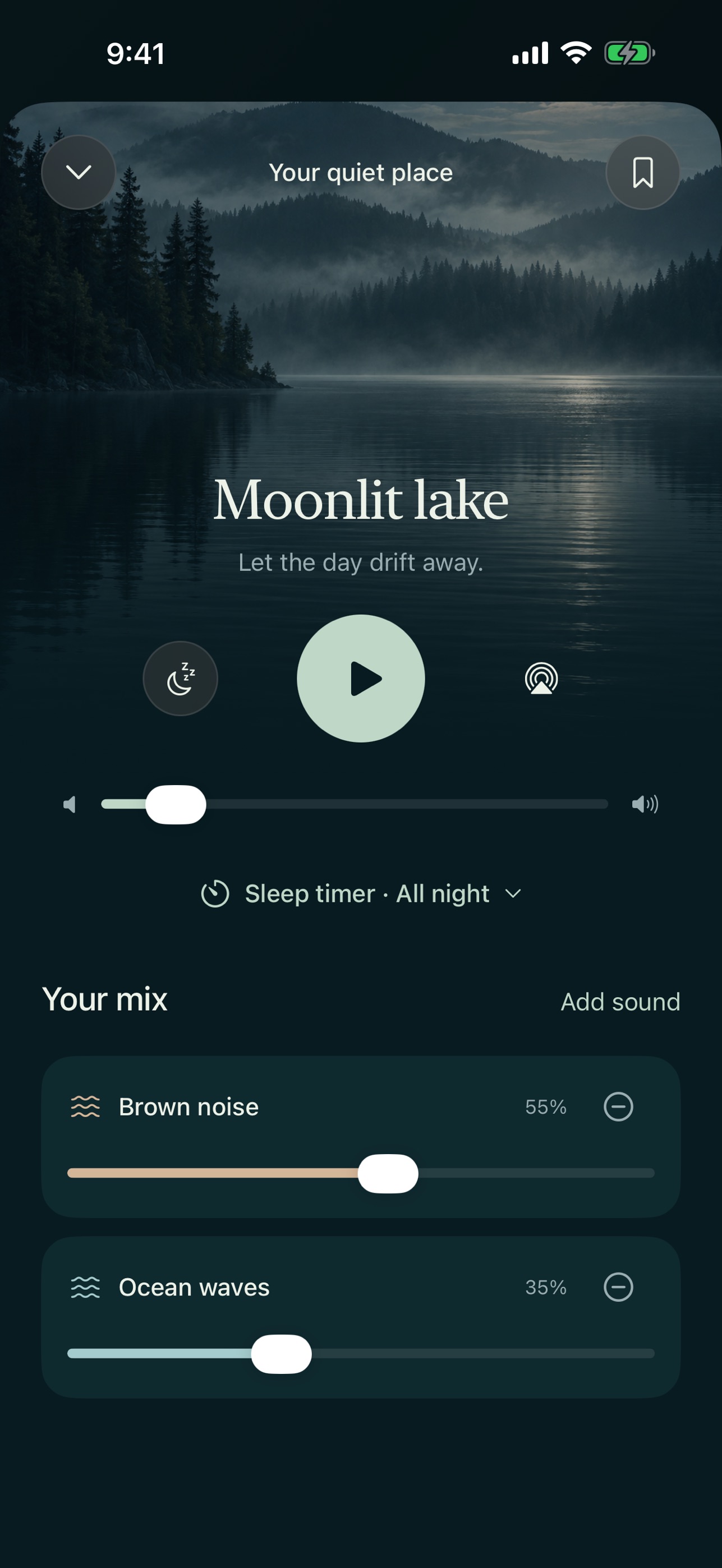Open the sleep mode moon button
The image size is (722, 1568).
180,678
